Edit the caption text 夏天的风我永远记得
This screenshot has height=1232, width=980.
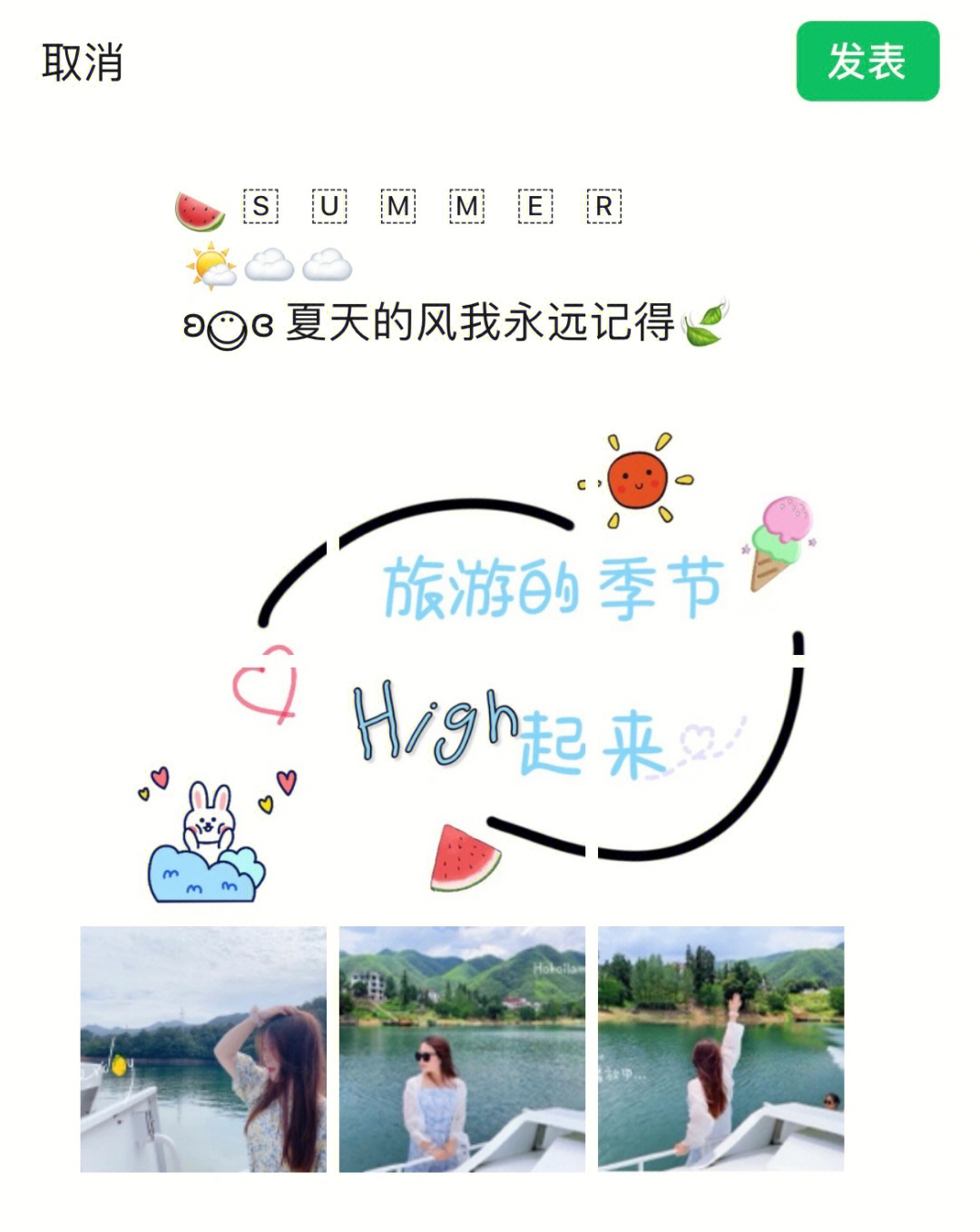(x=479, y=323)
